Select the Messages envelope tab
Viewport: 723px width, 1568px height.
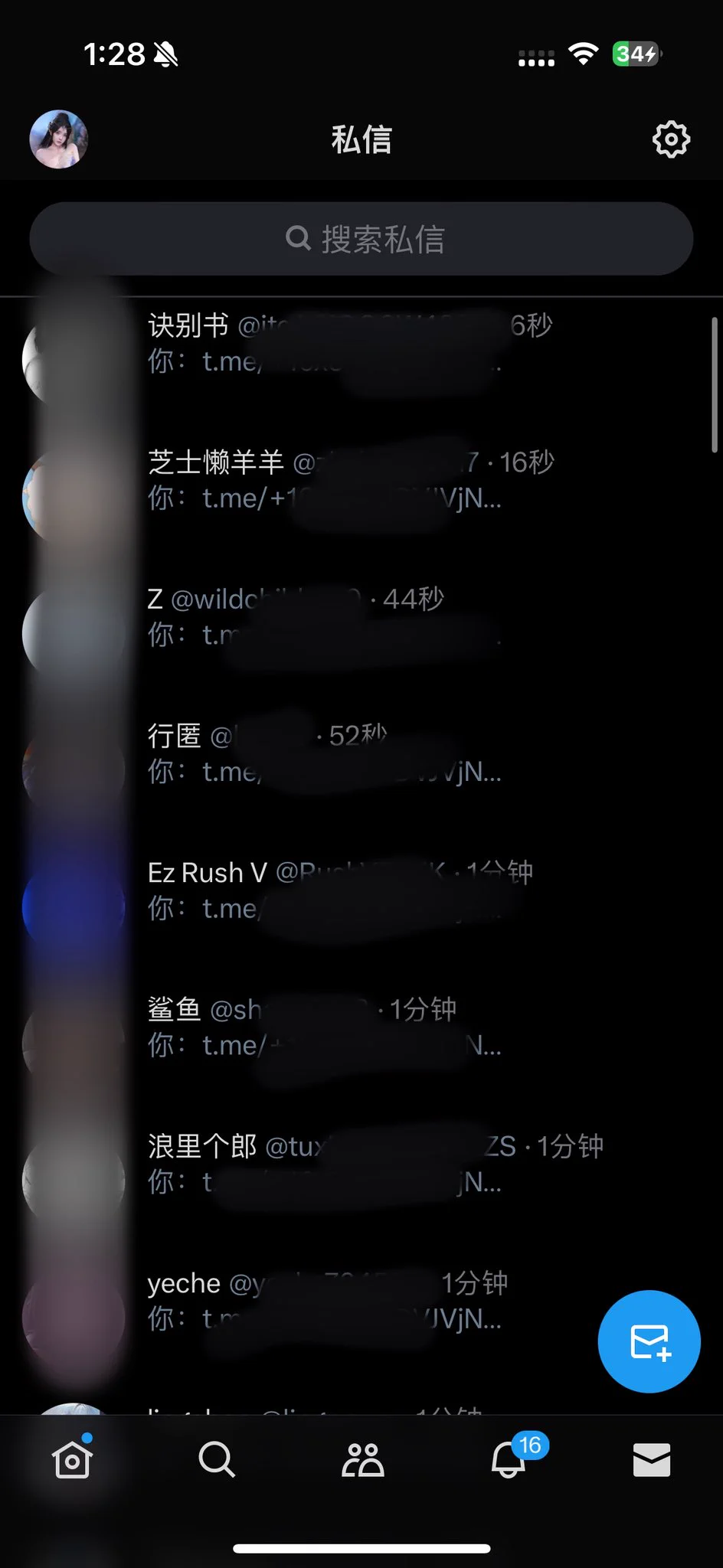652,1459
